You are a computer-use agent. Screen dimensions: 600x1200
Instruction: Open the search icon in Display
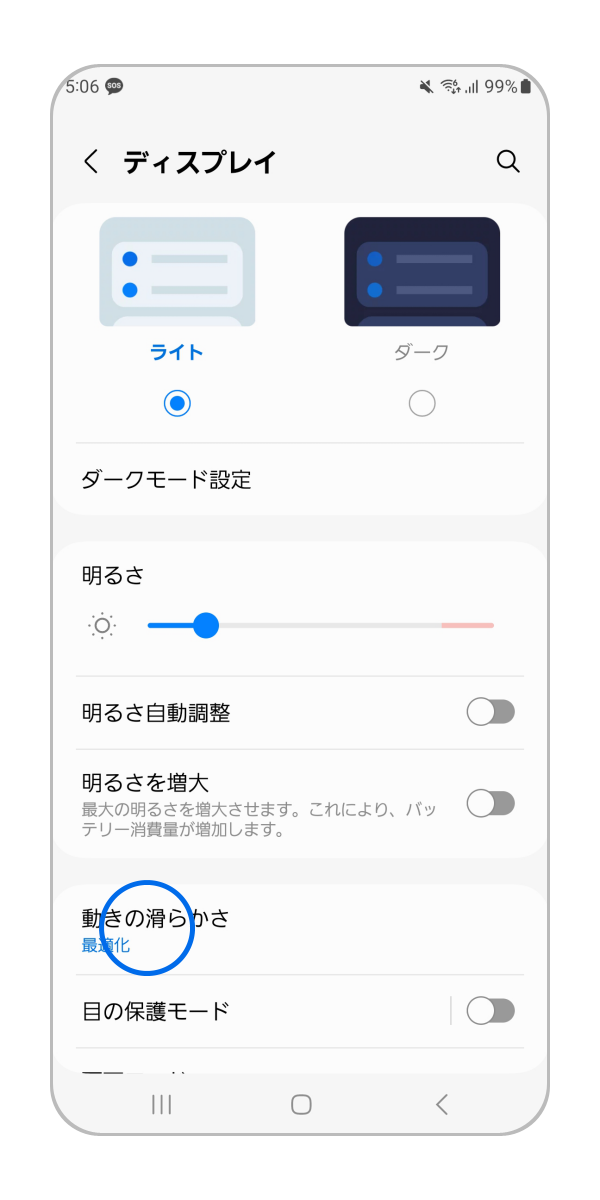[x=508, y=162]
